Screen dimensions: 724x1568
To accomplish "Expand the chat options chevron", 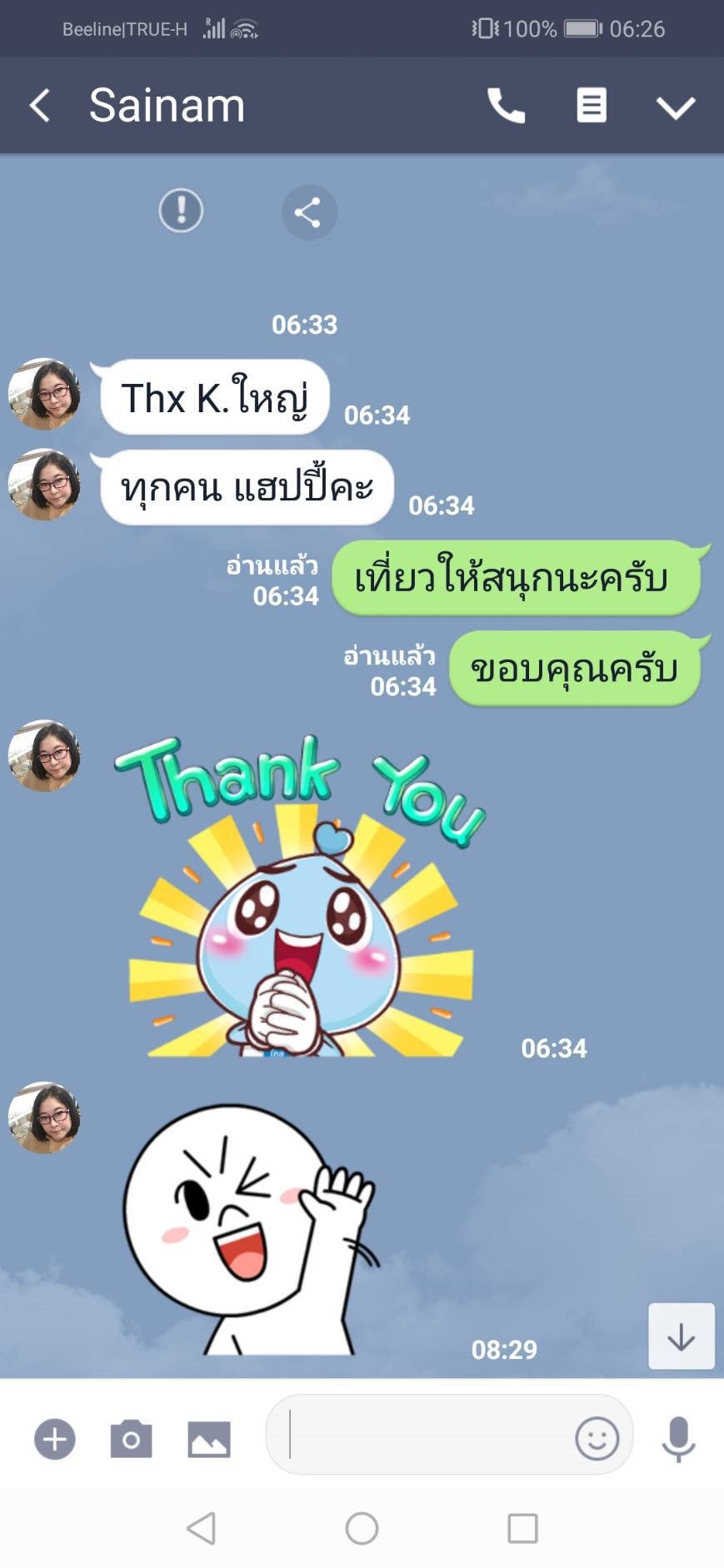I will click(675, 107).
